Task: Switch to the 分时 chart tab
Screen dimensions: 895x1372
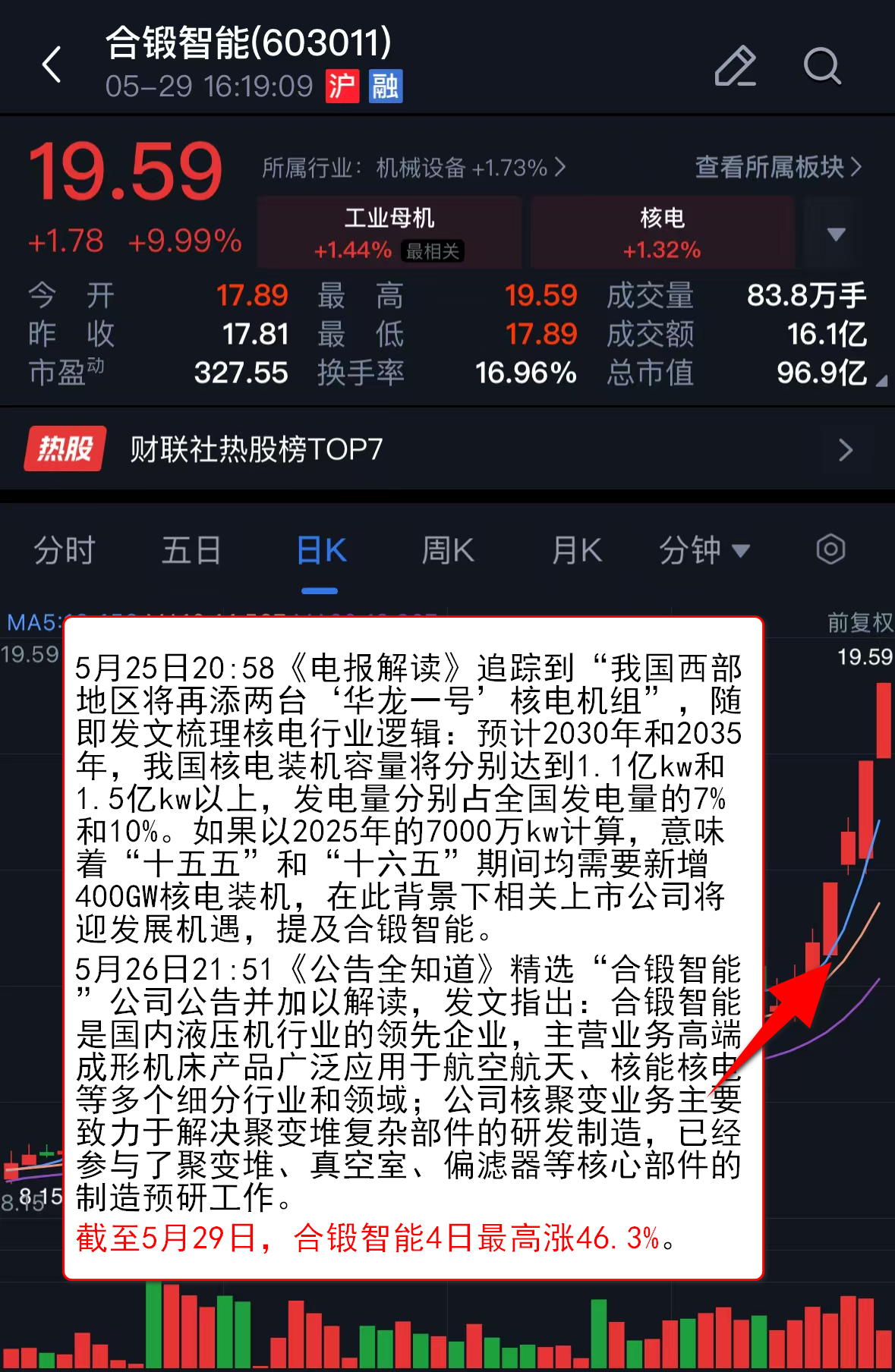Action: [65, 550]
